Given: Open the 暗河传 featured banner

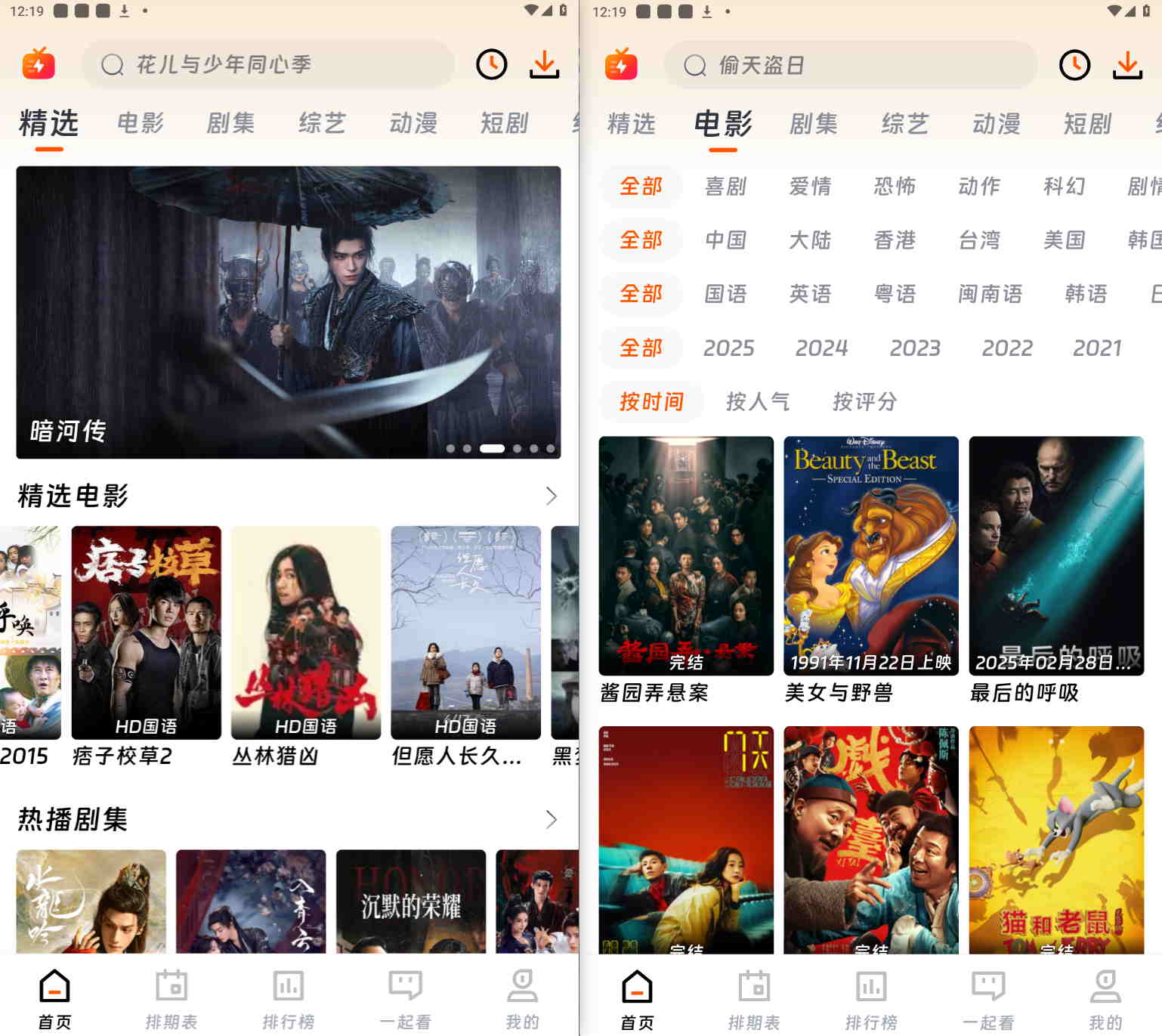Looking at the screenshot, I should point(288,312).
